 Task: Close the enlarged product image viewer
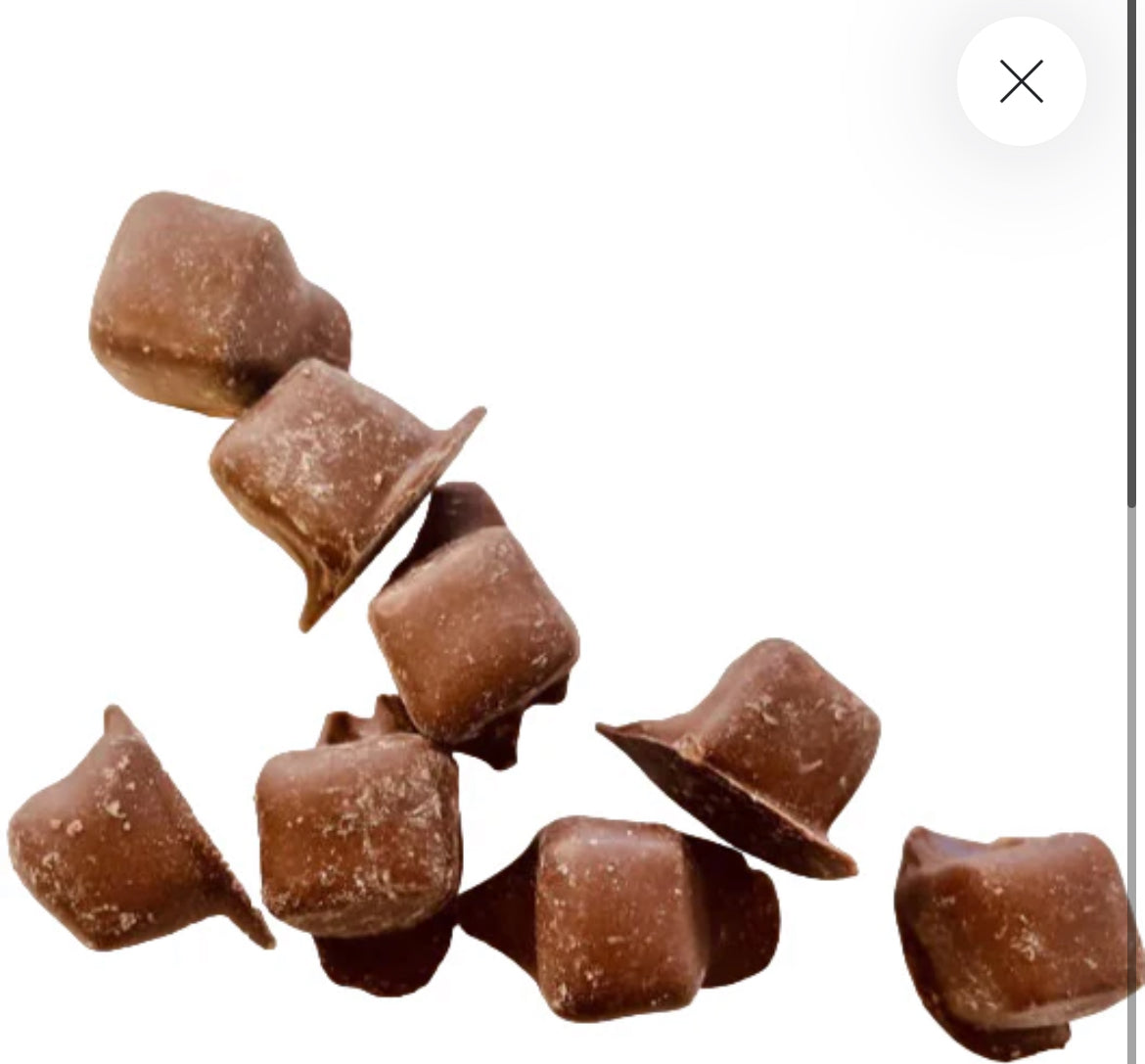1021,81
